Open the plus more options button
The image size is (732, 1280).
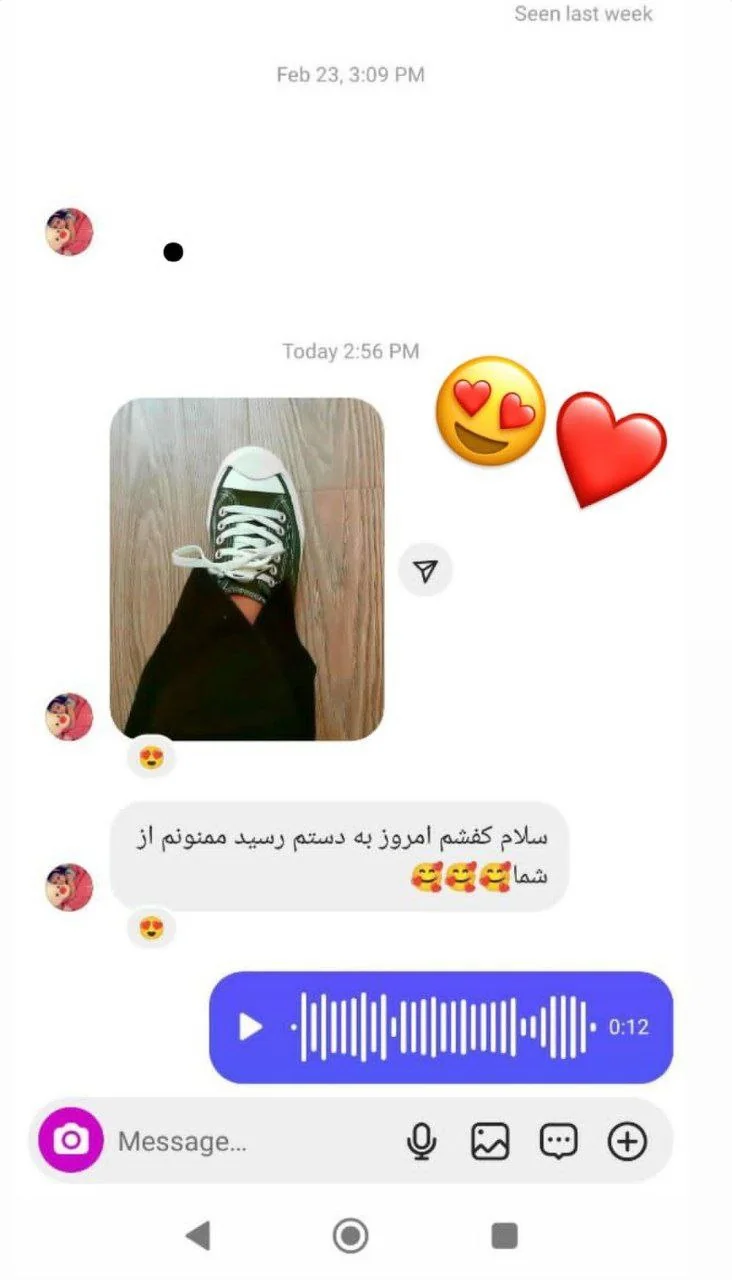coord(628,1141)
